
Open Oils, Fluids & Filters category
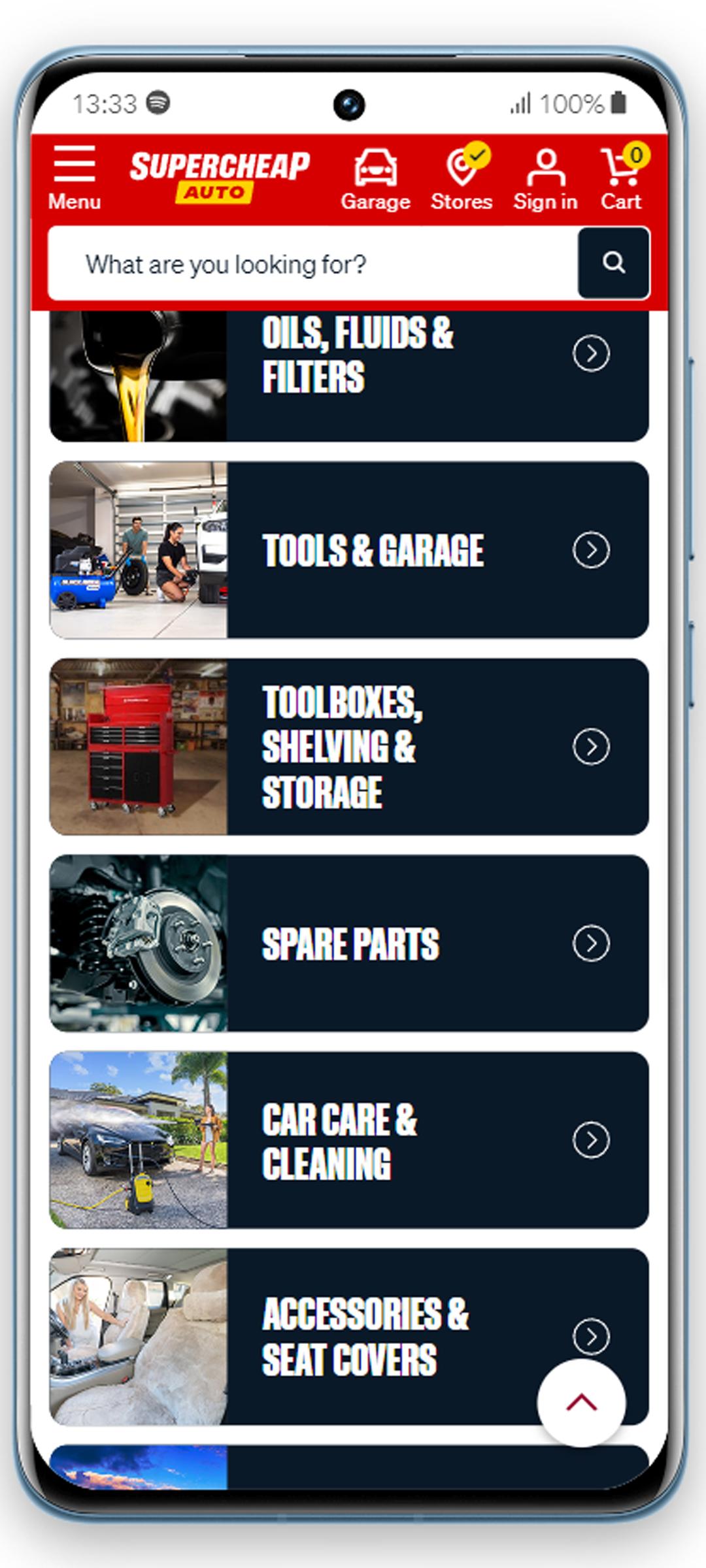tap(349, 376)
